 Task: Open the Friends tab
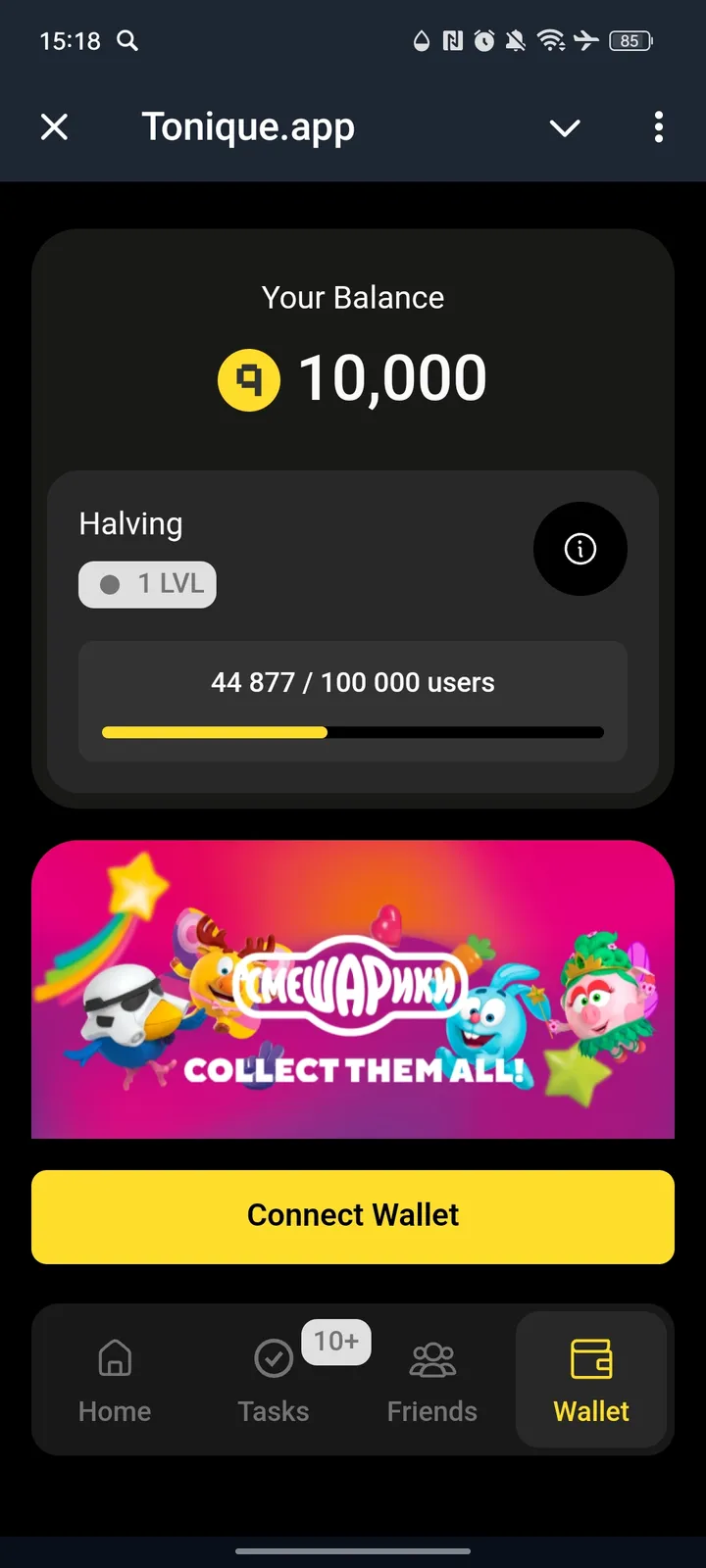432,1380
